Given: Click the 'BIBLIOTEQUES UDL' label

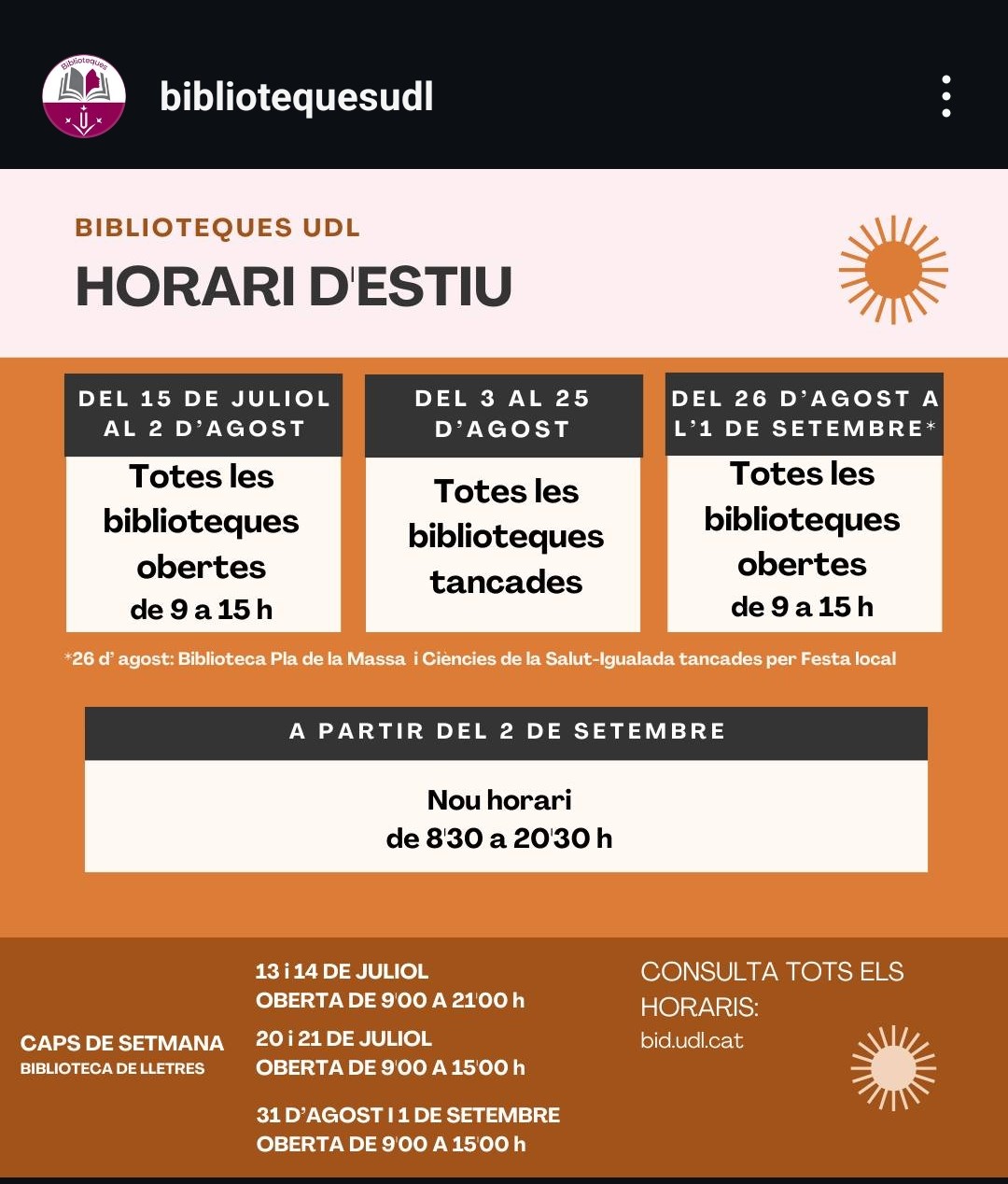Looking at the screenshot, I should 217,225.
